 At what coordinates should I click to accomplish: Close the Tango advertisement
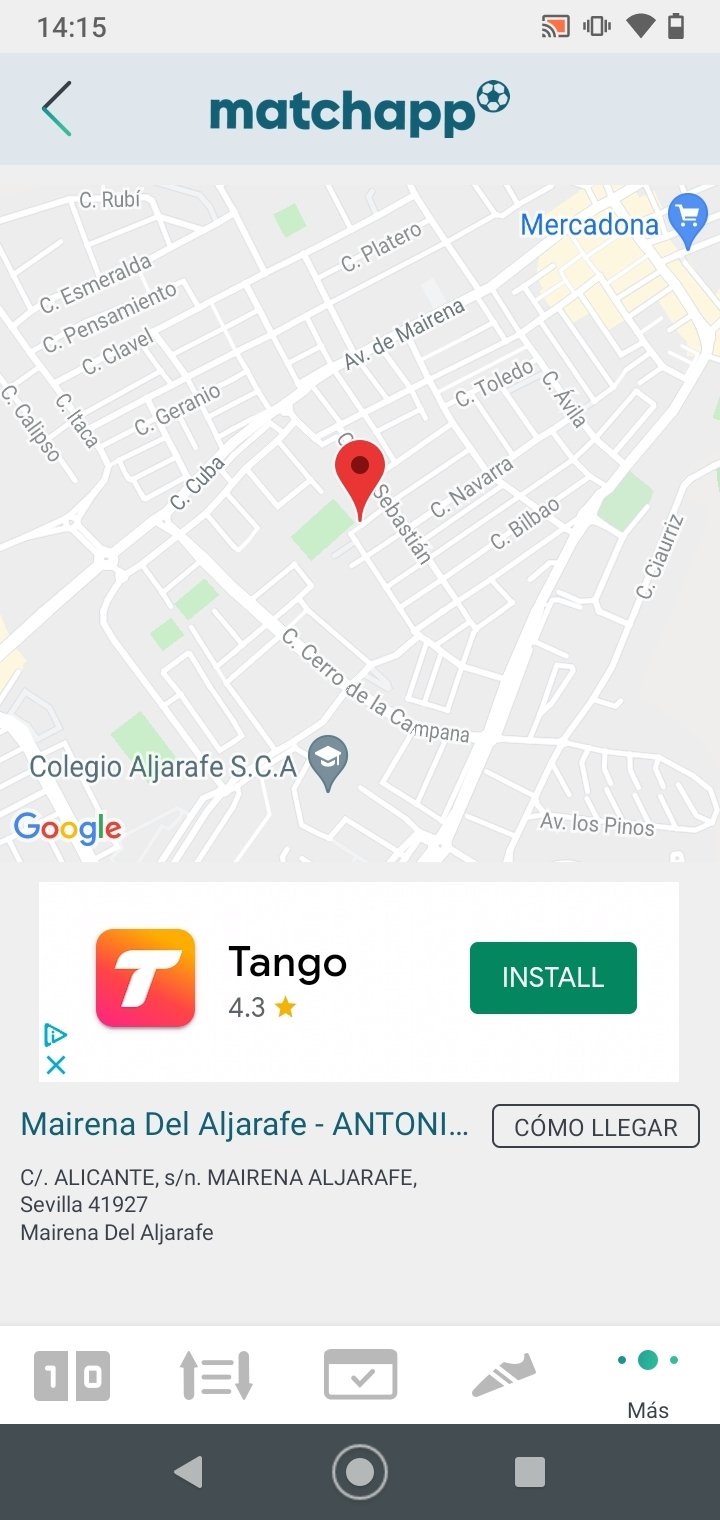pyautogui.click(x=56, y=1065)
